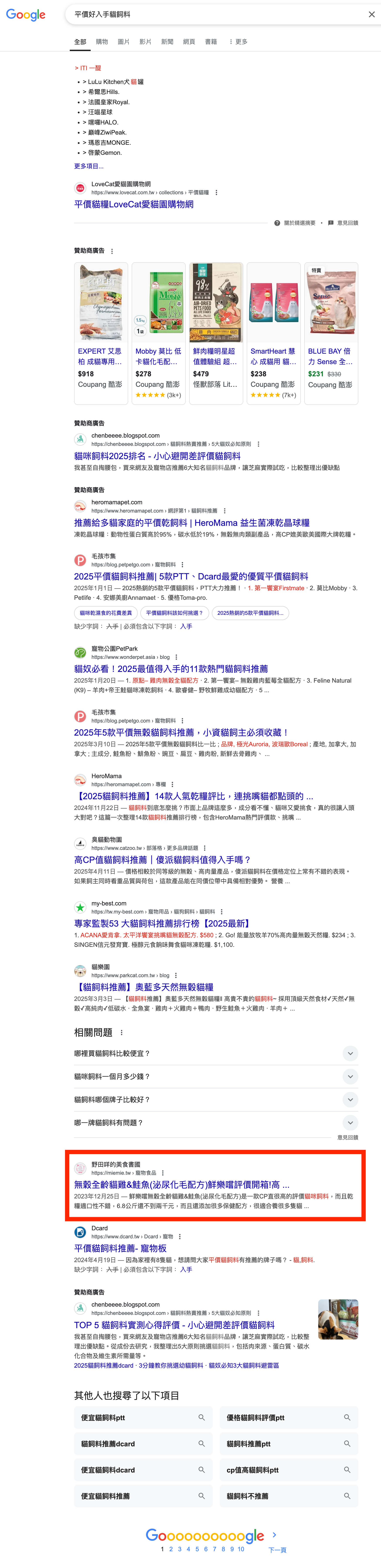Select the 平價貓飼料該如何挑選? chip
This screenshot has height=1568, width=381.
[x=175, y=613]
